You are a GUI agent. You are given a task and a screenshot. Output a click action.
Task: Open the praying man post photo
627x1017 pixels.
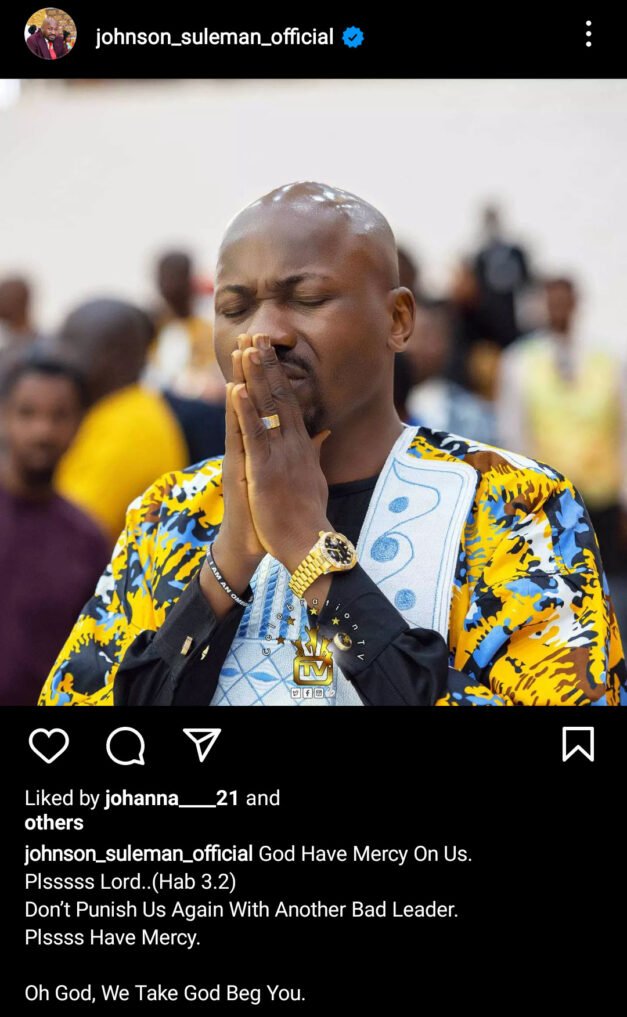point(313,392)
